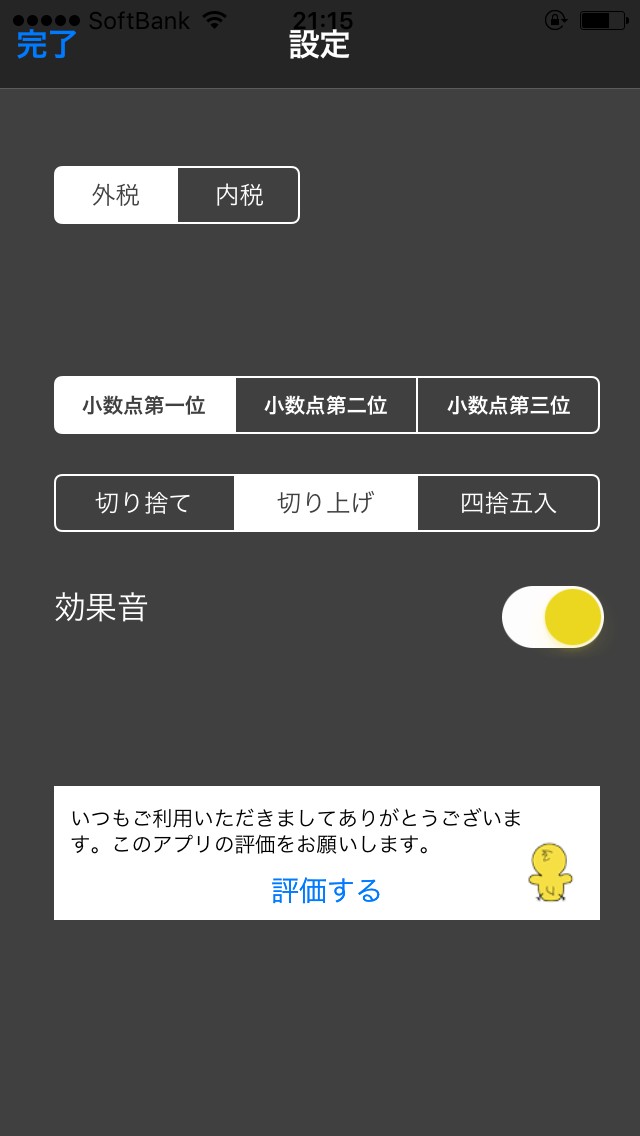Select 小数点第二位 precision

326,405
